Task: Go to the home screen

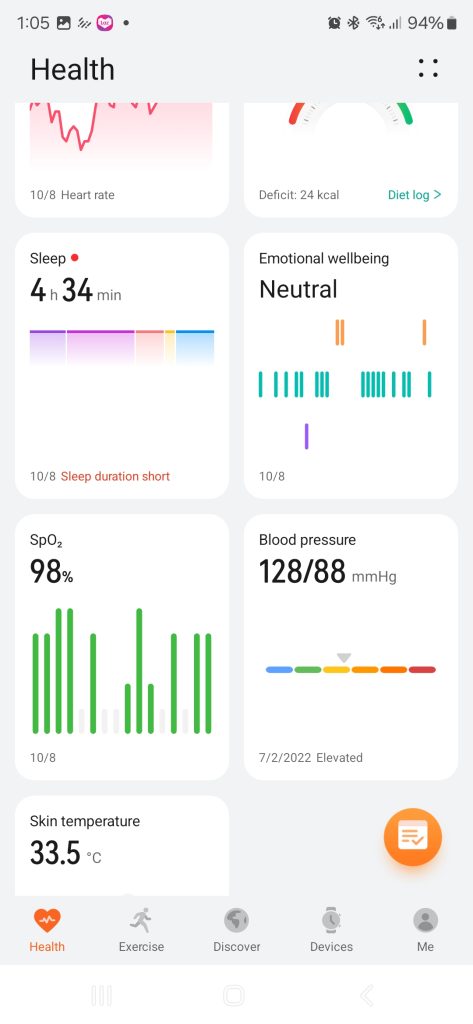Action: 234,995
